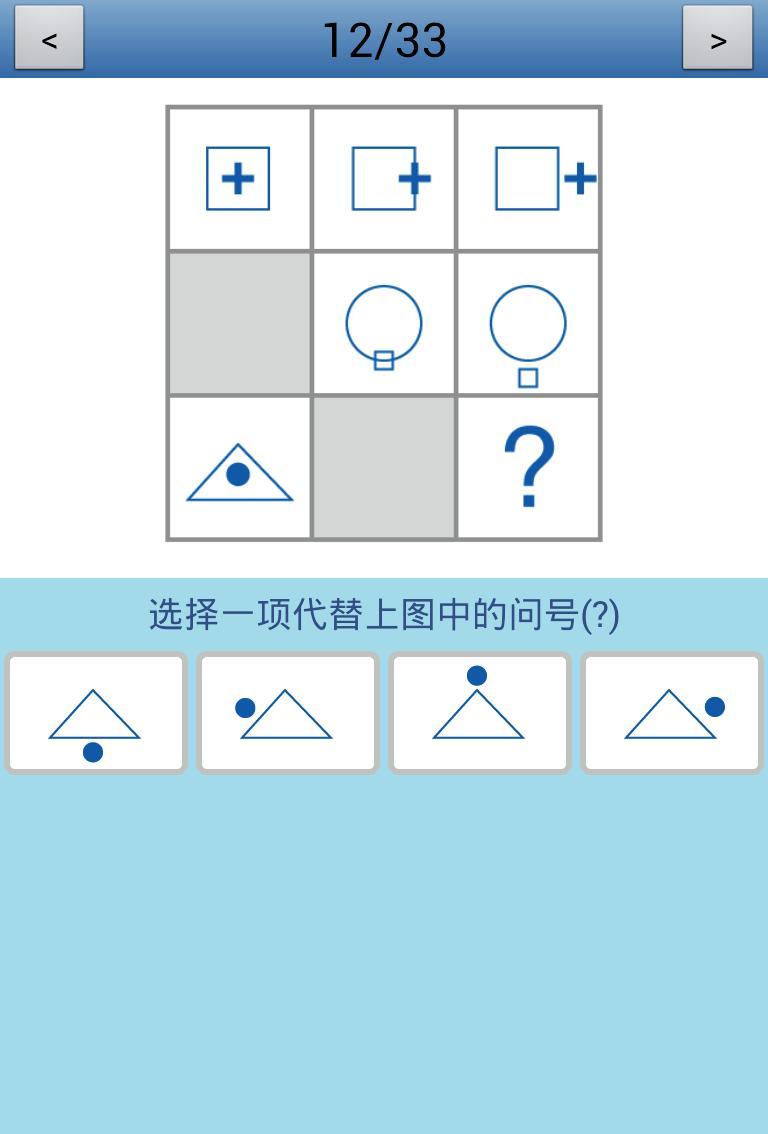Pick the answer with dot above the triangle
Viewport: 768px width, 1134px height.
tap(479, 712)
